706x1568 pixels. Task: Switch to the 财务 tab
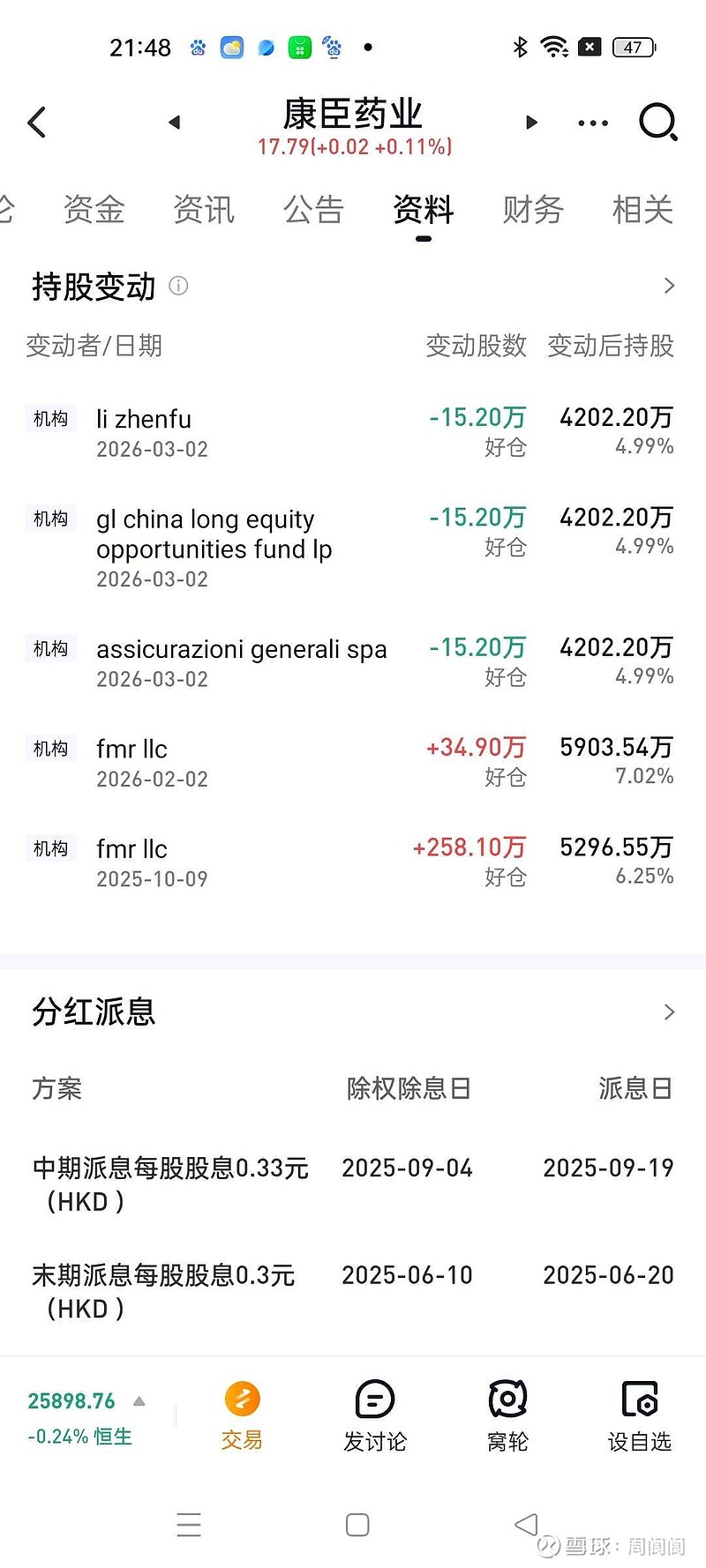point(533,210)
